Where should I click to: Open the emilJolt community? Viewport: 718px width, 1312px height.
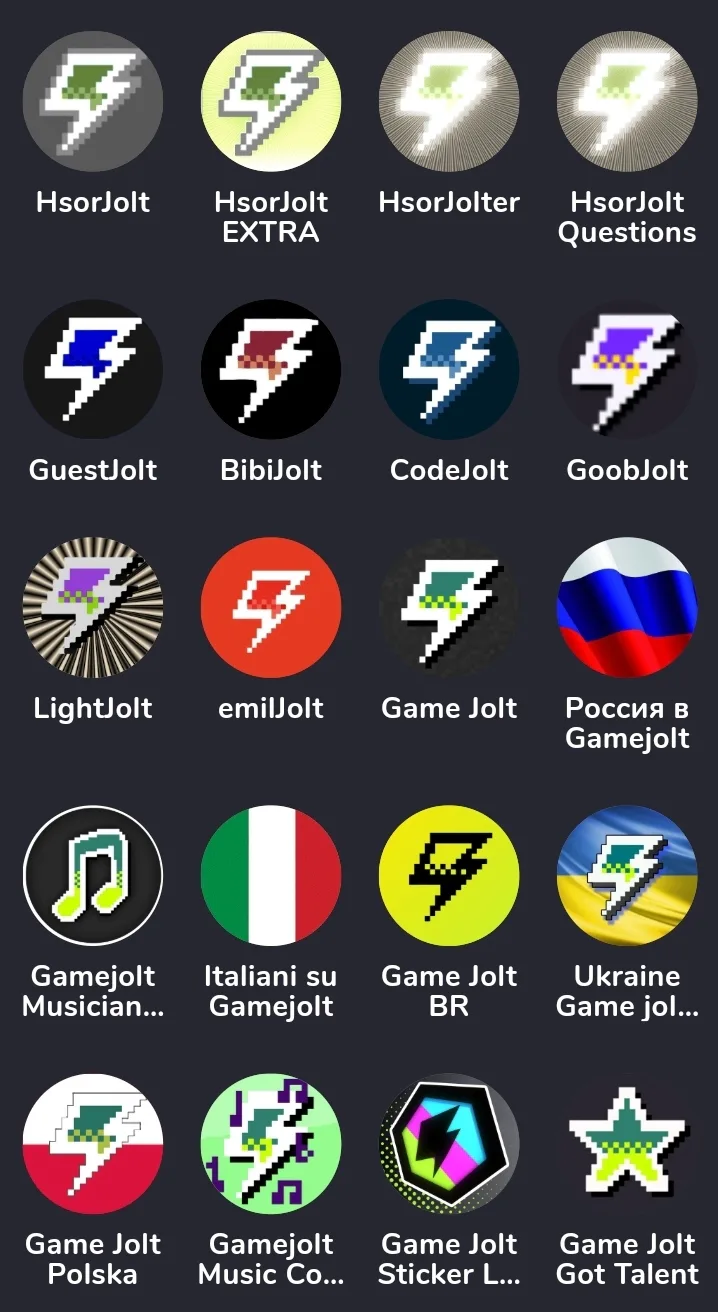click(x=271, y=607)
